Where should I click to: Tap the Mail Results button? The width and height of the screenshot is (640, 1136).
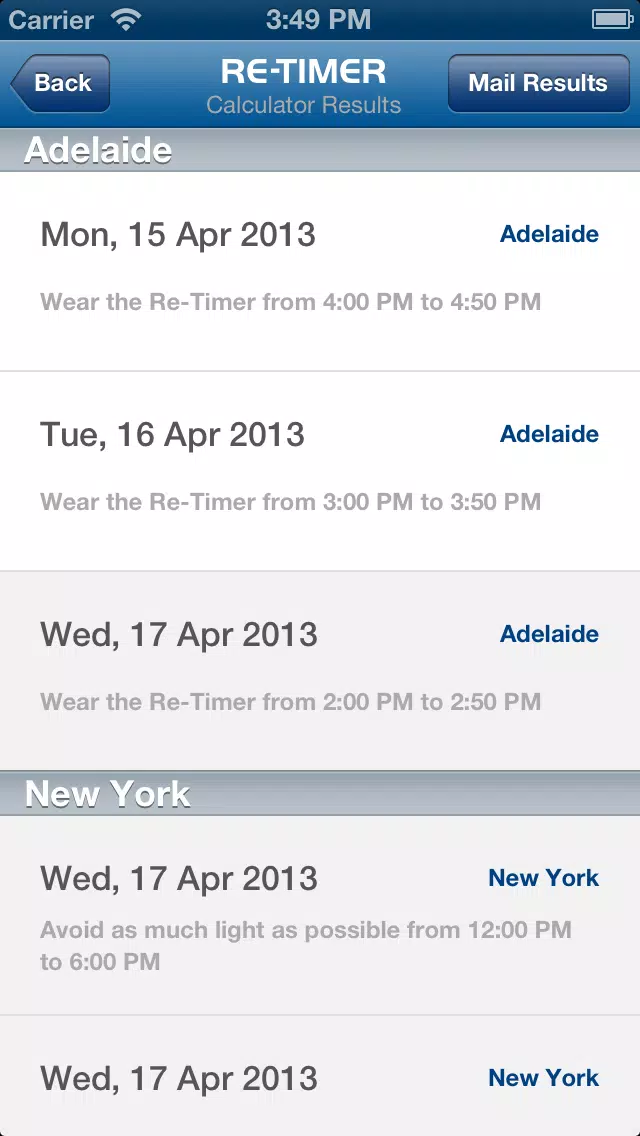539,83
